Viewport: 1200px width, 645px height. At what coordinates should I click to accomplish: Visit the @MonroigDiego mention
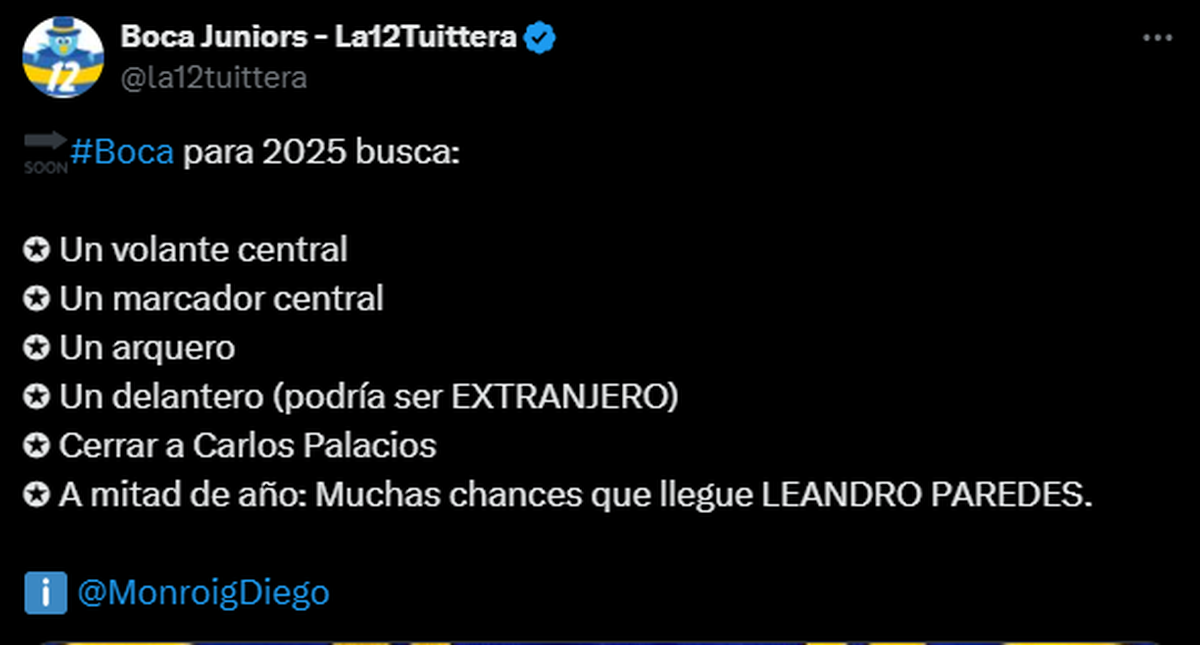[203, 592]
